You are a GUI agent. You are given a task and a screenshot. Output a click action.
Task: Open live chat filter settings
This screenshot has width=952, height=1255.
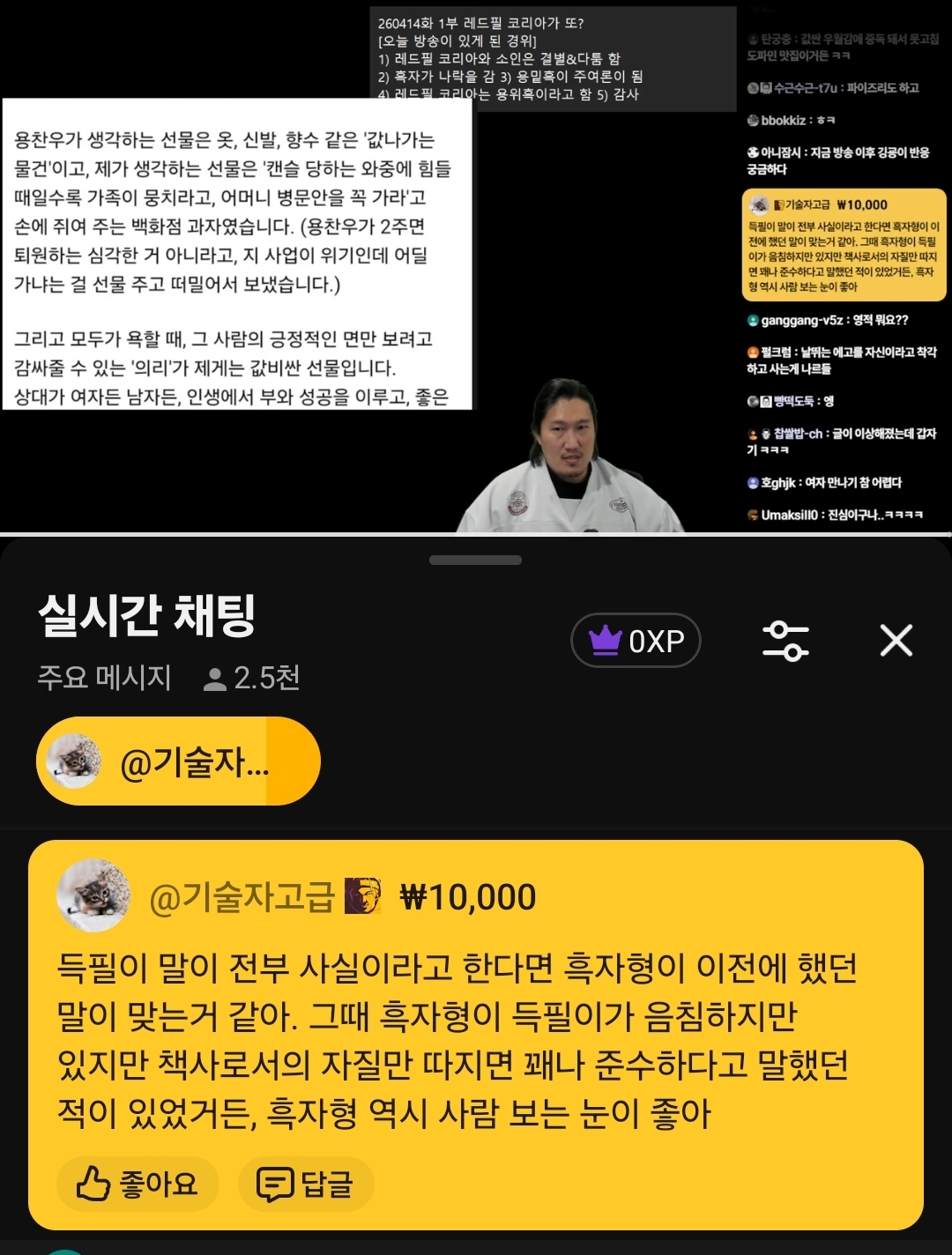click(785, 641)
